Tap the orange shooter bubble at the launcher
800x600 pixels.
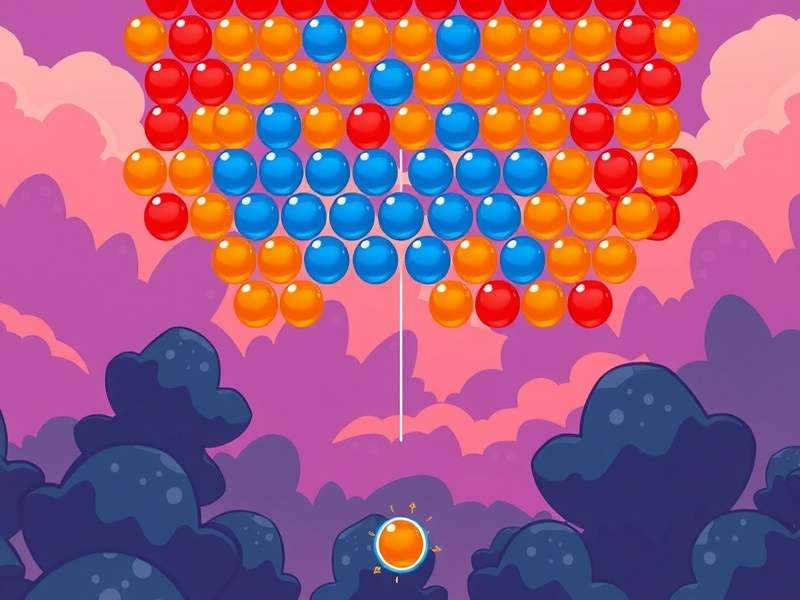(401, 544)
